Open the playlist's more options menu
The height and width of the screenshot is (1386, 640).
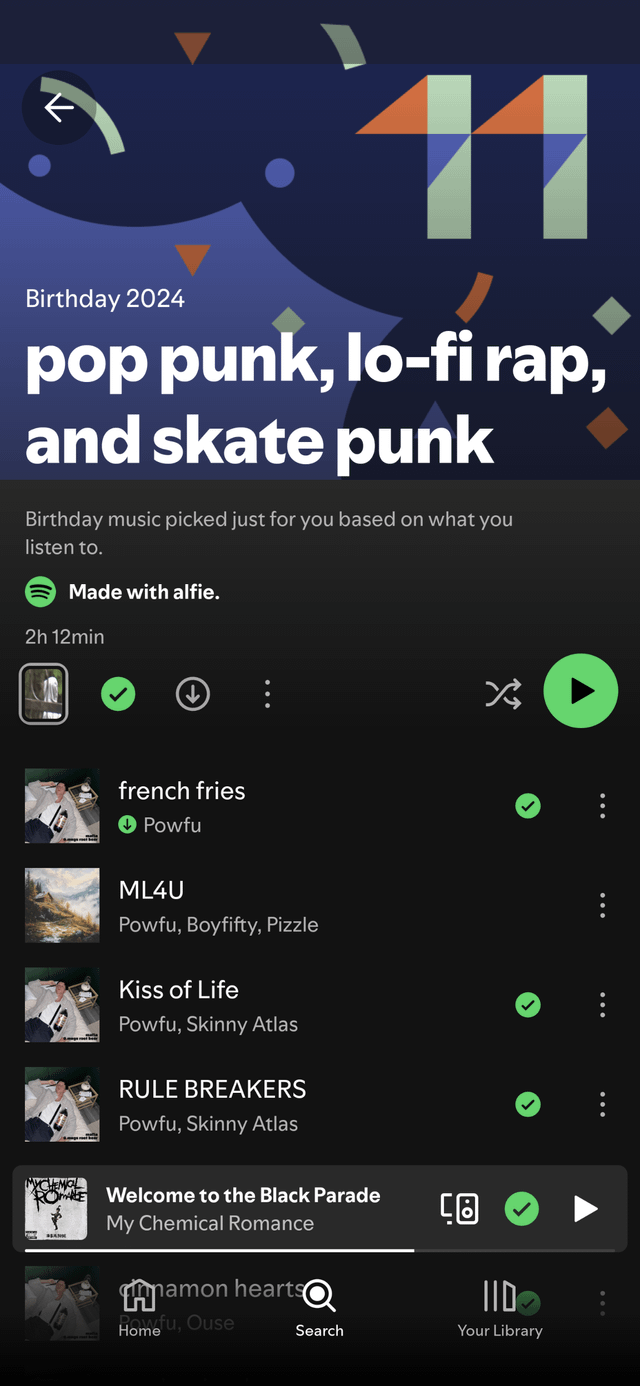(x=267, y=694)
